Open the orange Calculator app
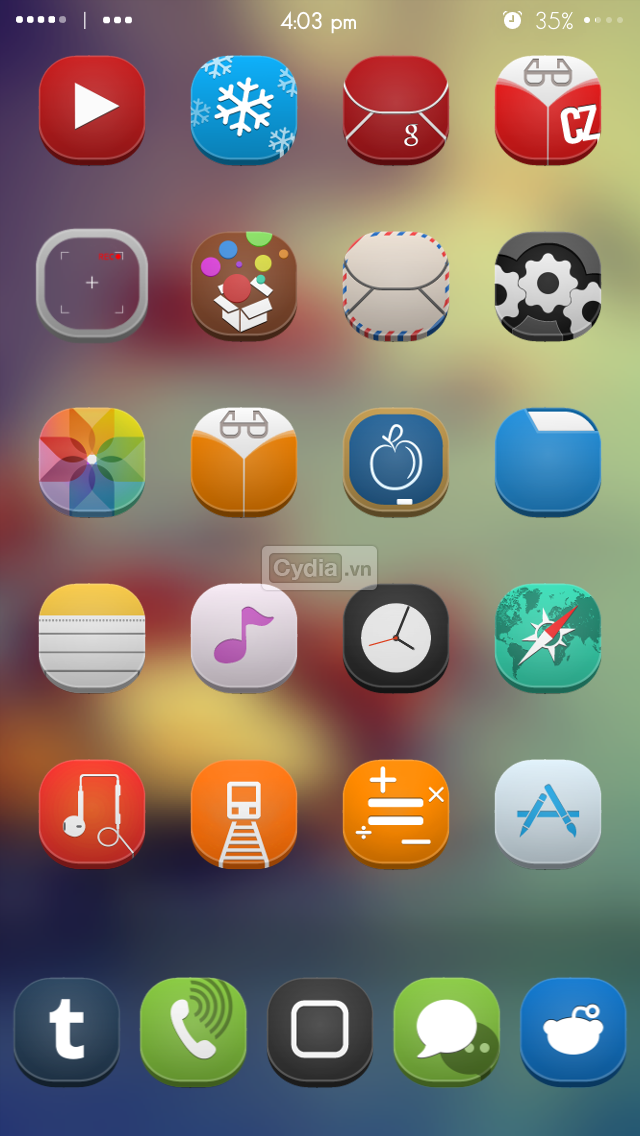This screenshot has height=1136, width=640. coord(396,811)
